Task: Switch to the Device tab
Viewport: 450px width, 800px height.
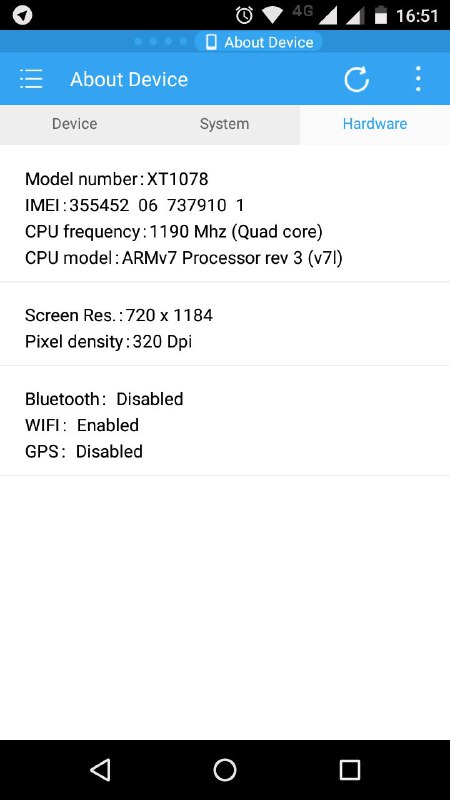Action: coord(74,124)
